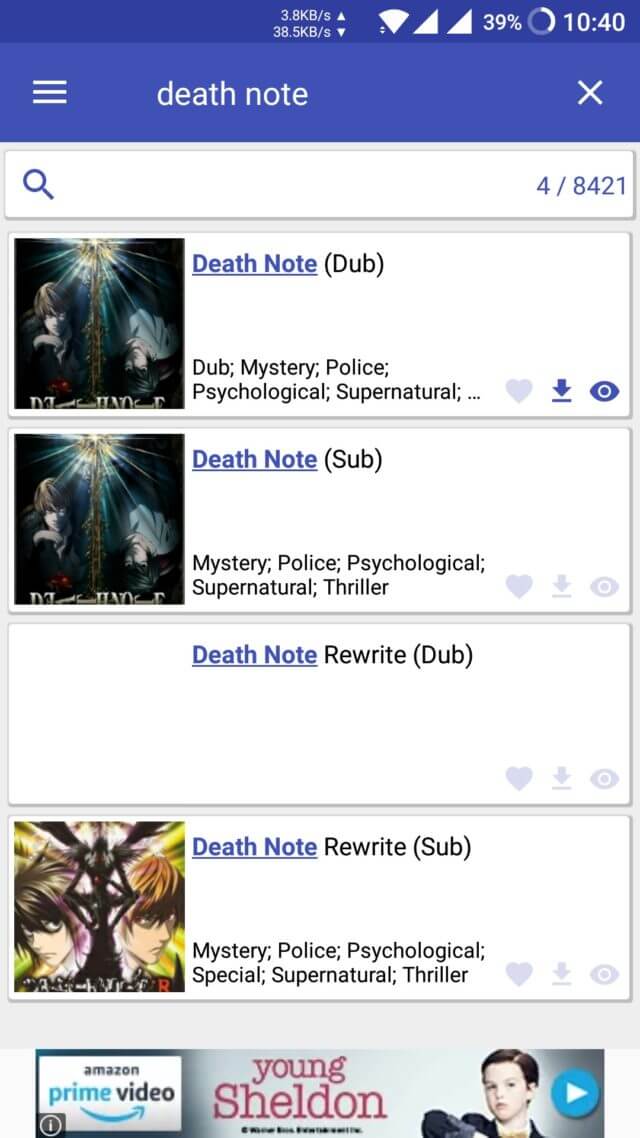Favorite Death Note Rewrite (Dub)
The width and height of the screenshot is (640, 1138).
(x=519, y=779)
